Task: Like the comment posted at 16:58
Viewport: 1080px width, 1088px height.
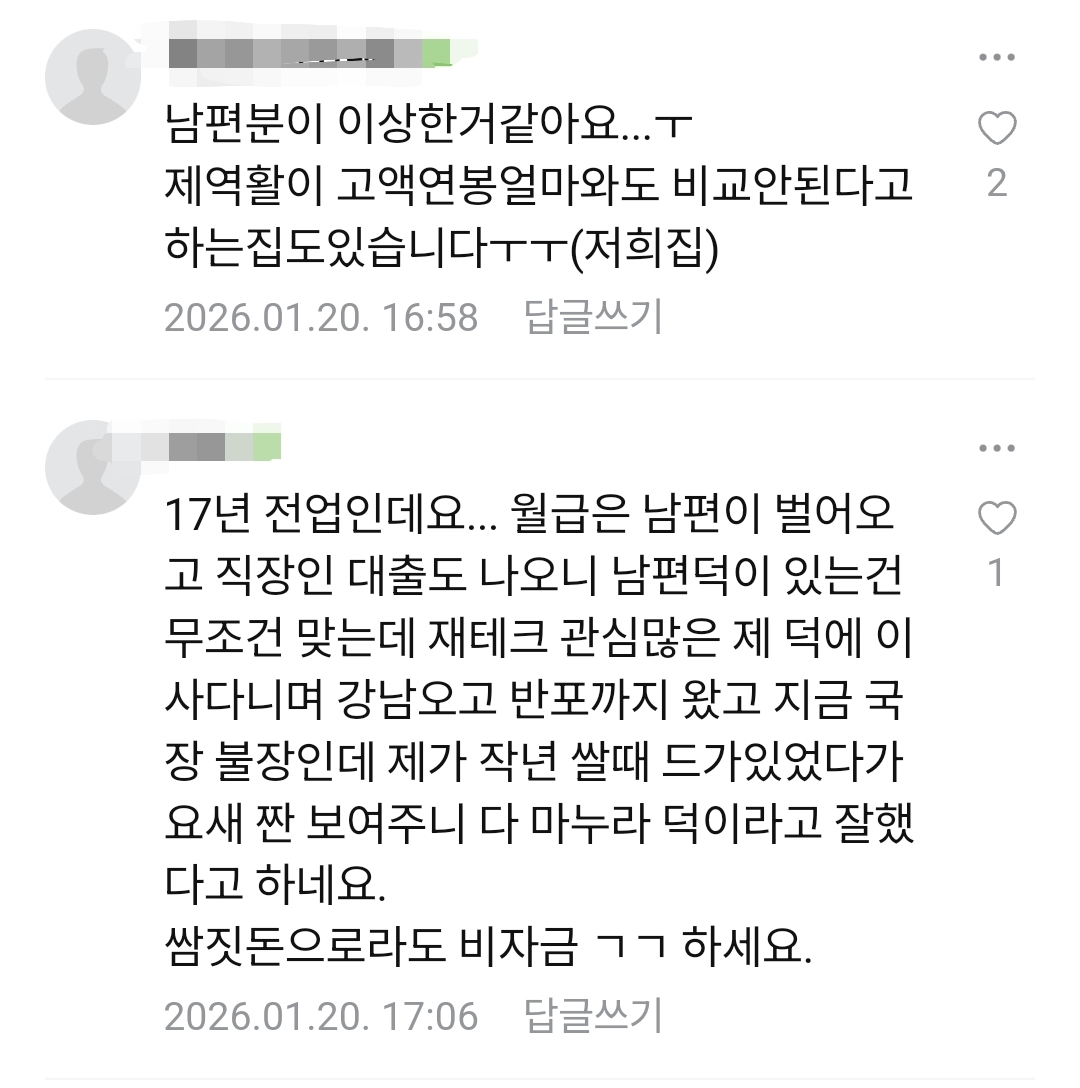Action: (x=996, y=129)
